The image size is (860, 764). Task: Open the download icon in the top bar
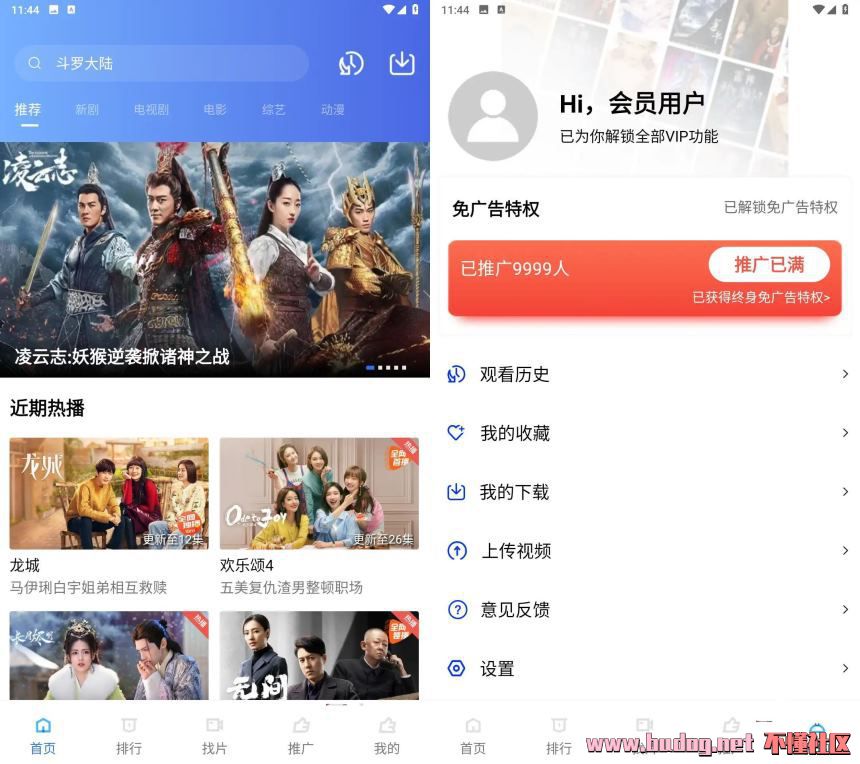pyautogui.click(x=401, y=63)
